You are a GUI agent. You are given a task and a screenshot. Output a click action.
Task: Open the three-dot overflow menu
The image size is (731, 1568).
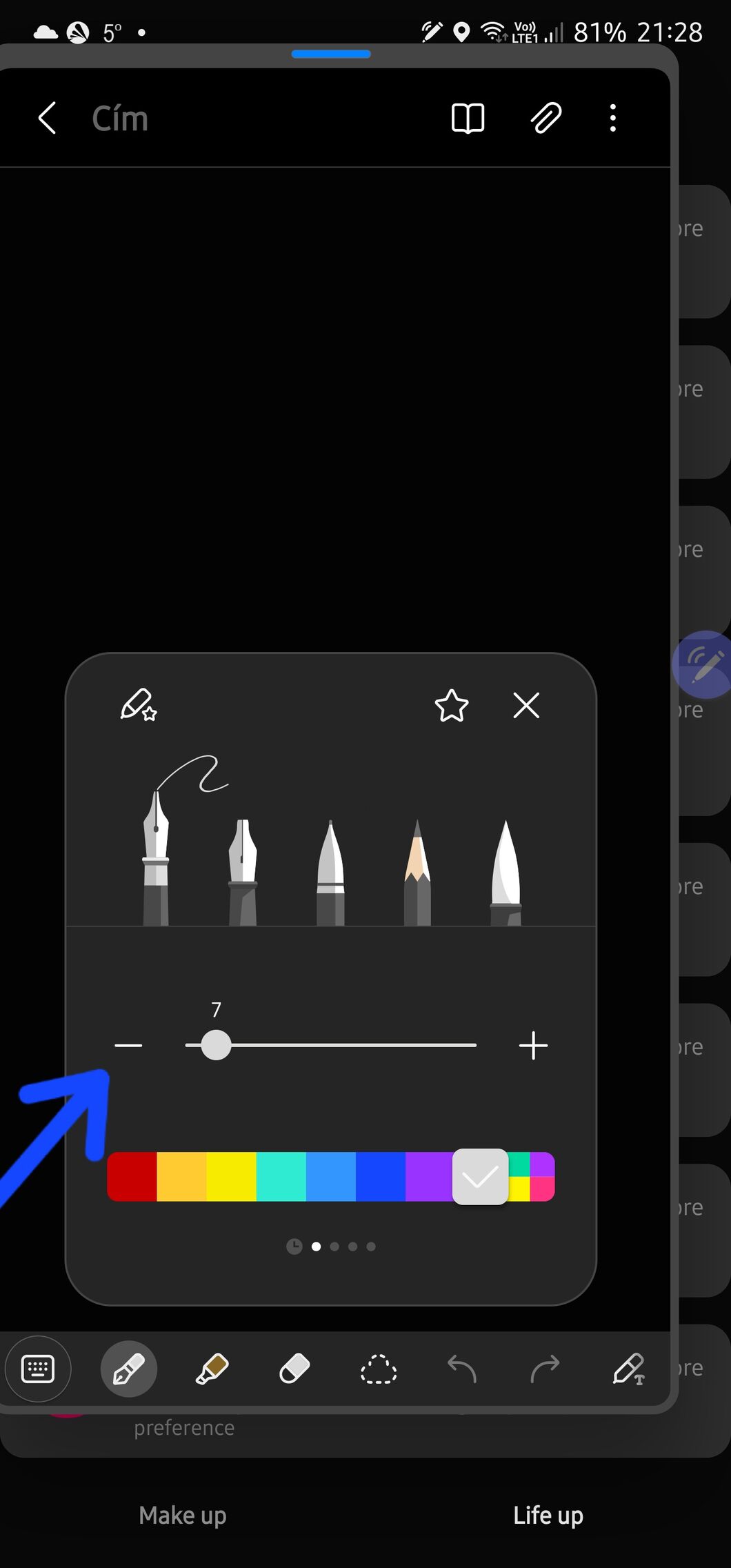point(612,118)
